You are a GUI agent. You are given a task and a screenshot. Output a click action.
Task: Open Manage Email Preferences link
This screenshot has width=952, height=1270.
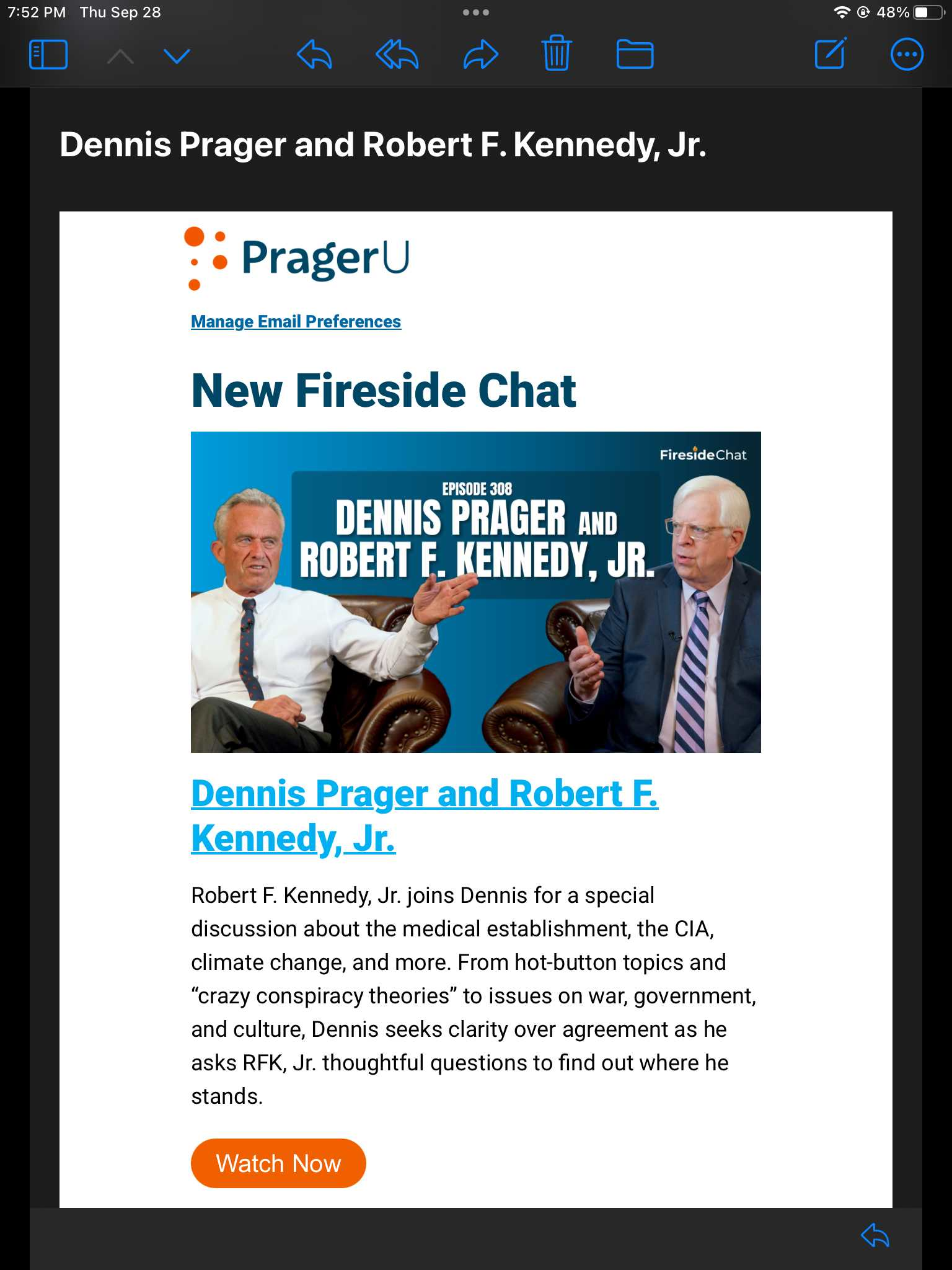[296, 321]
